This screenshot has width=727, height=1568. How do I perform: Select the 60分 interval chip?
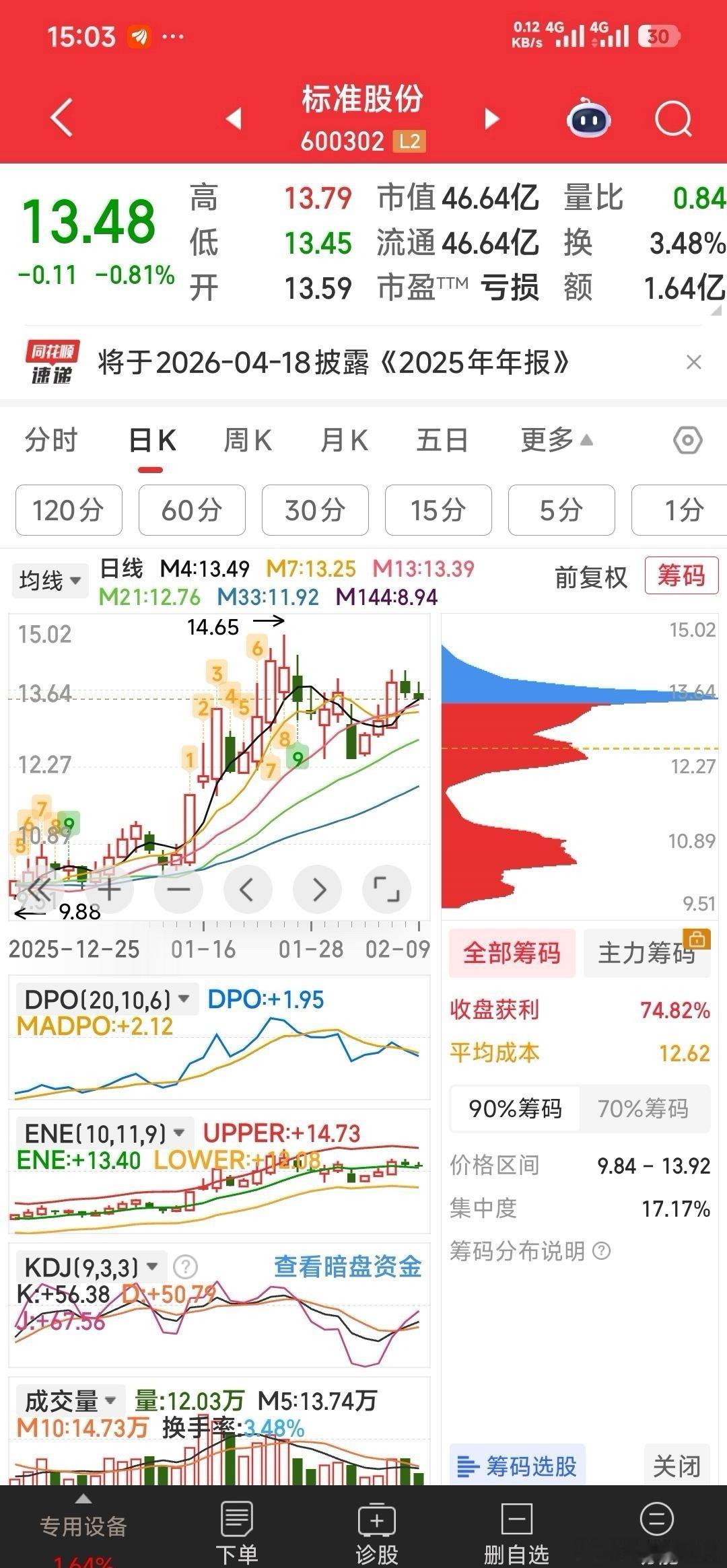[192, 510]
